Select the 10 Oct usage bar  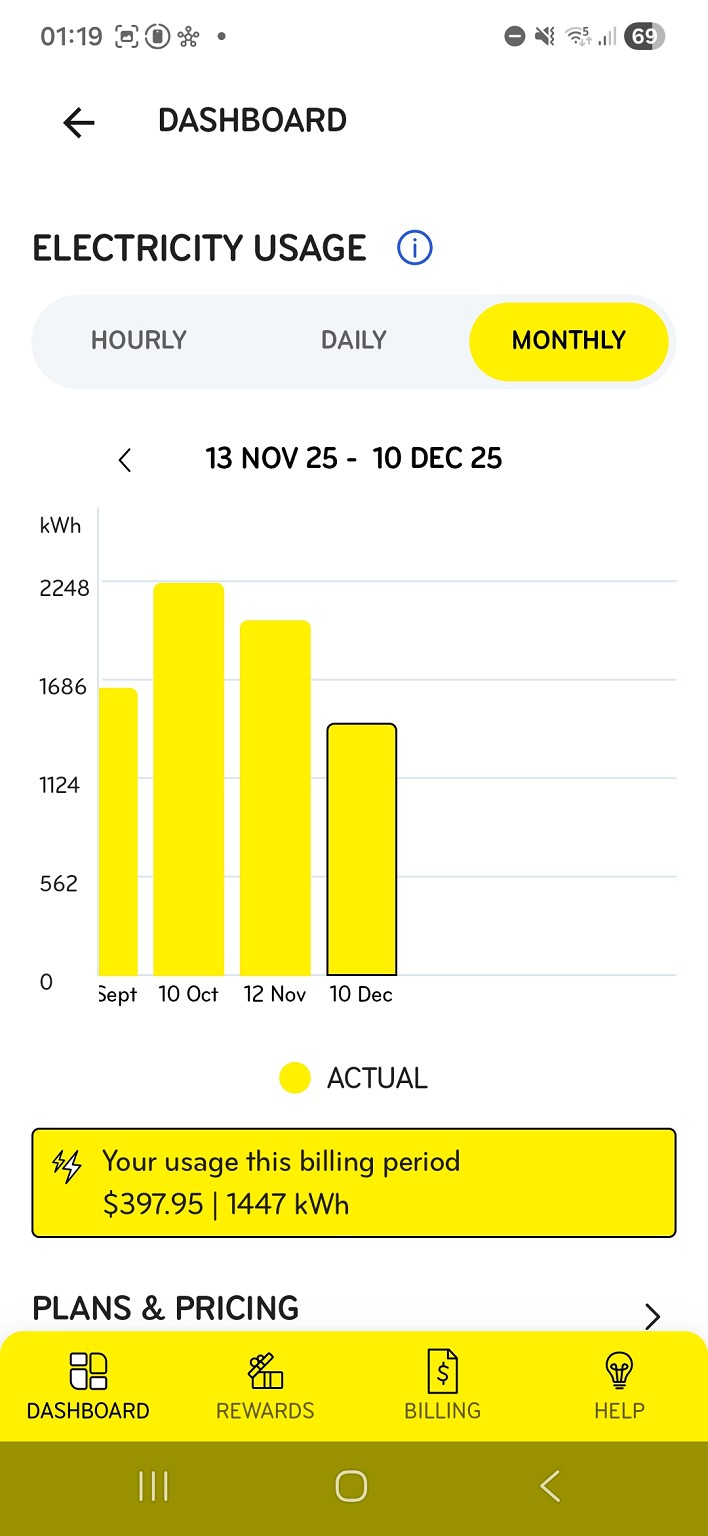click(188, 780)
